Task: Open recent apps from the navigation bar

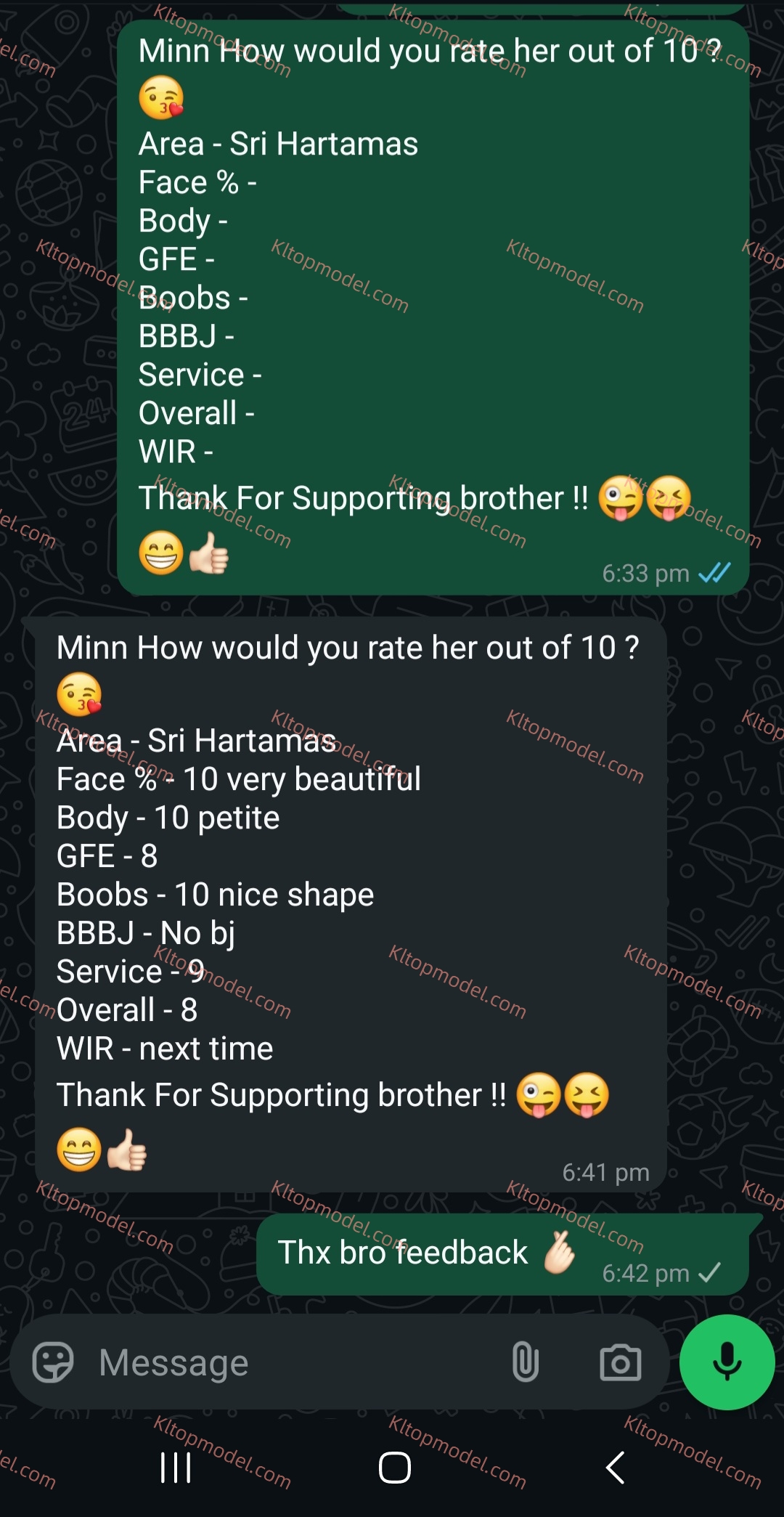Action: [x=176, y=1468]
